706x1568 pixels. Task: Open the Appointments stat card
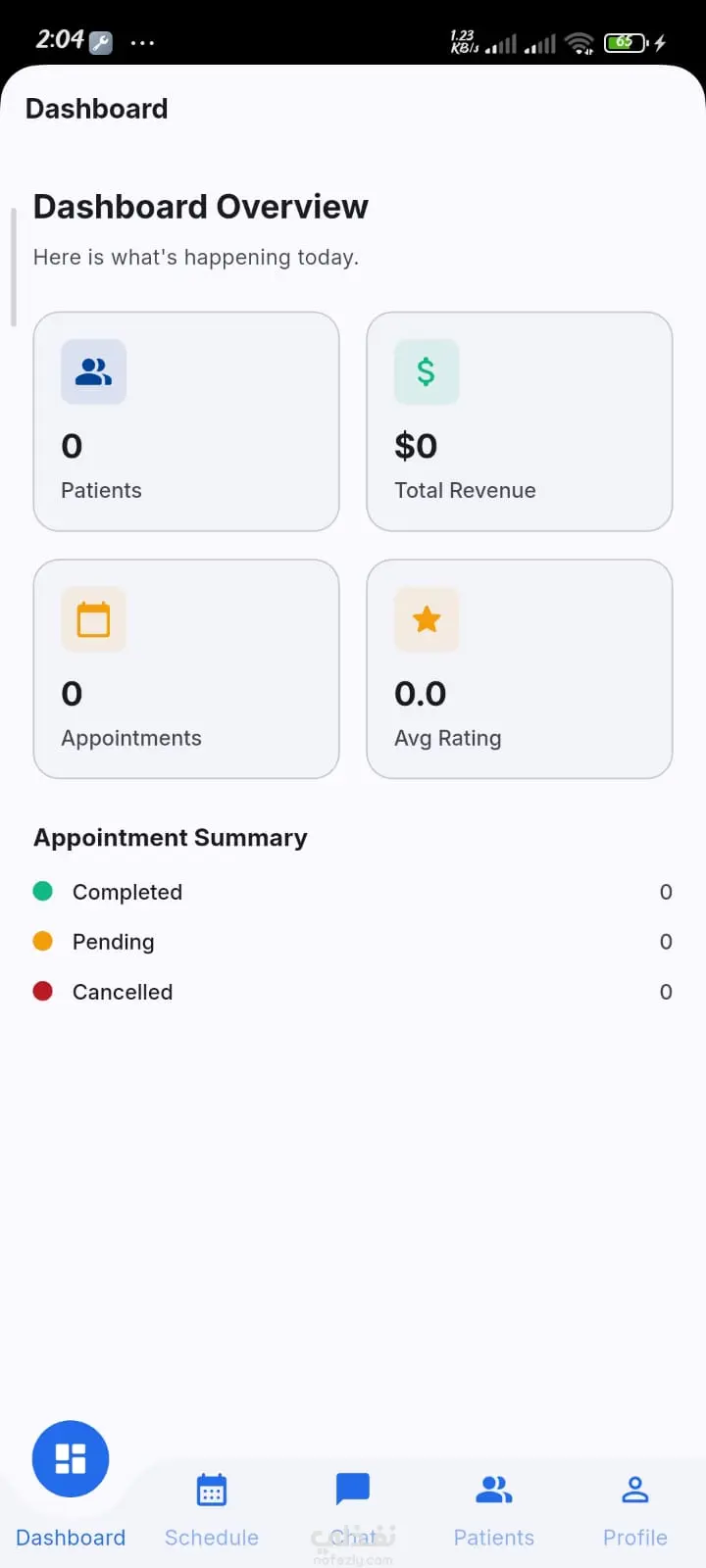(186, 669)
